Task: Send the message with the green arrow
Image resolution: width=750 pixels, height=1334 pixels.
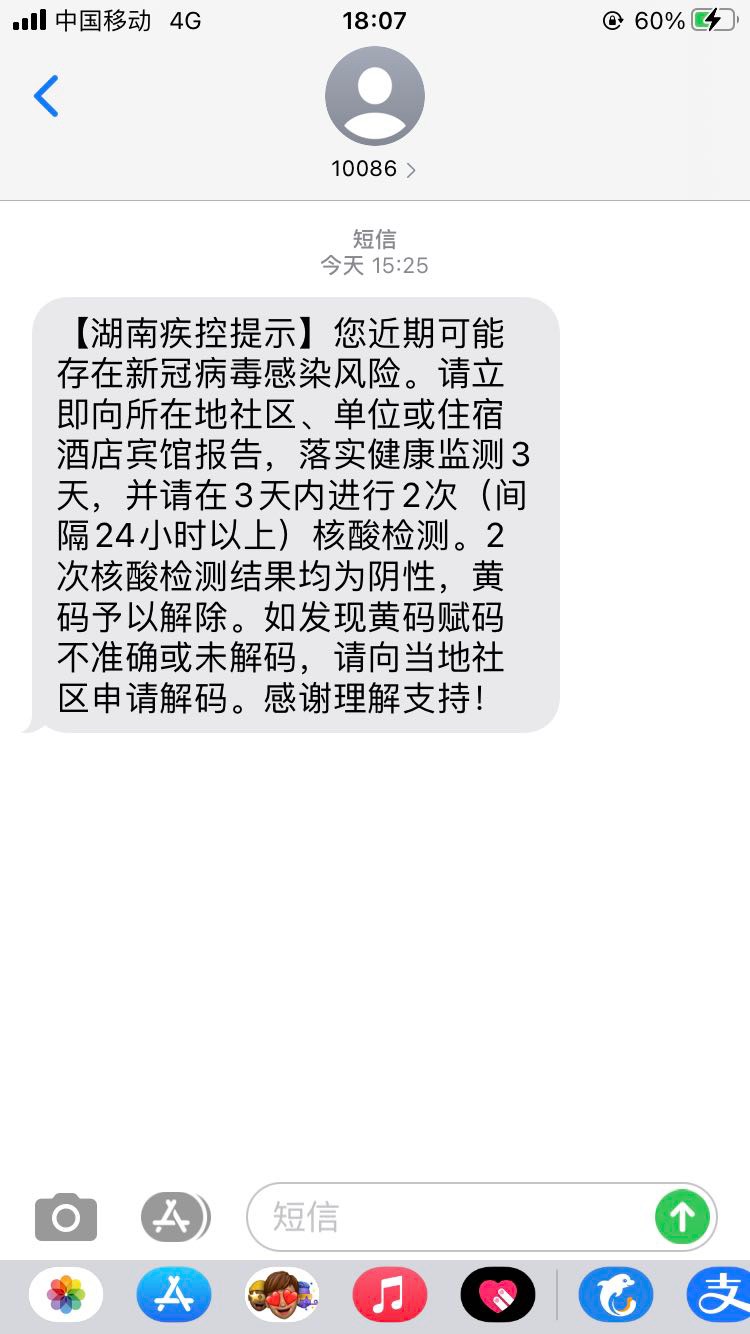Action: point(682,1217)
